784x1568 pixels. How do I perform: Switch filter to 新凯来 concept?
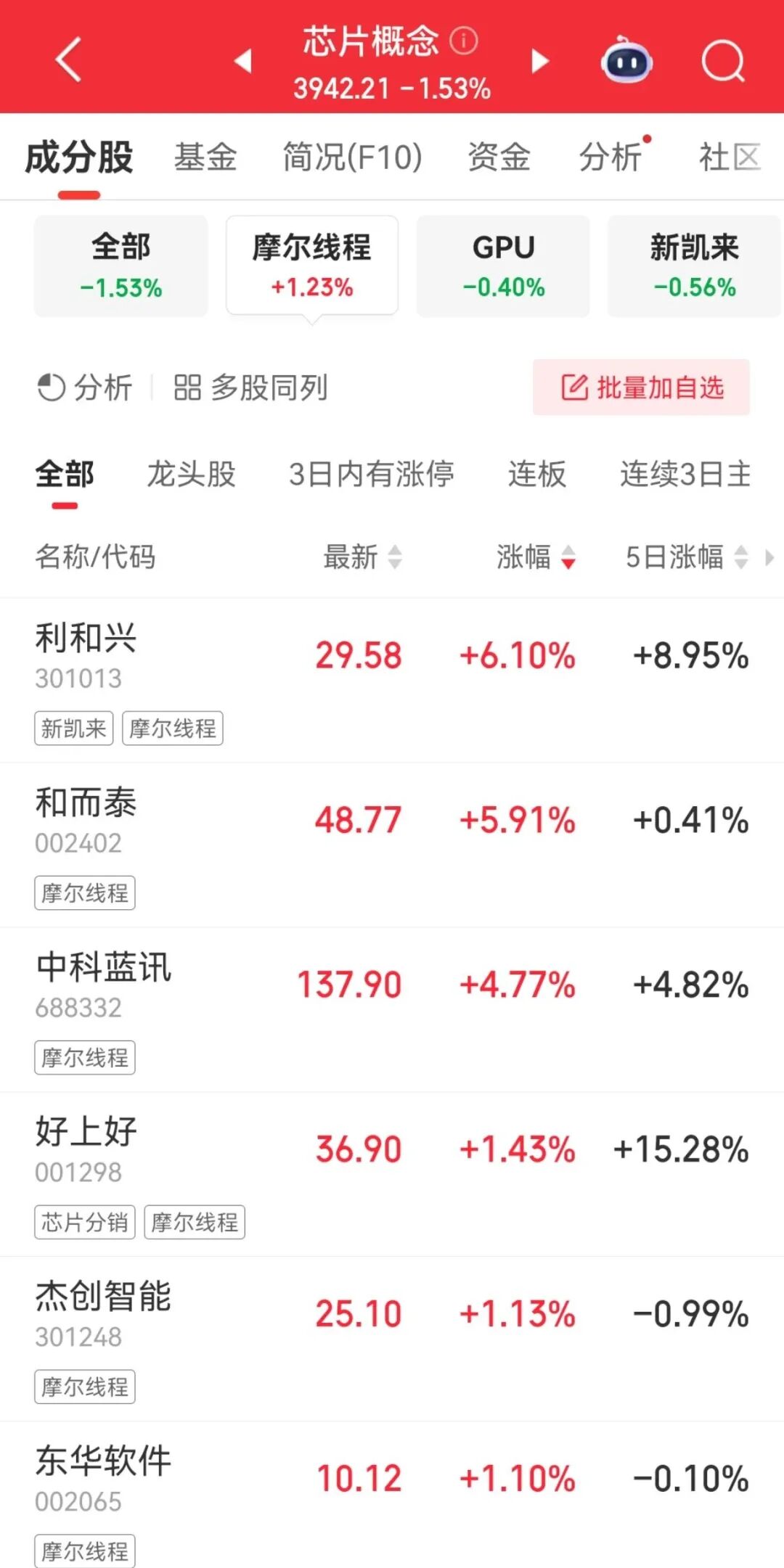coord(693,266)
